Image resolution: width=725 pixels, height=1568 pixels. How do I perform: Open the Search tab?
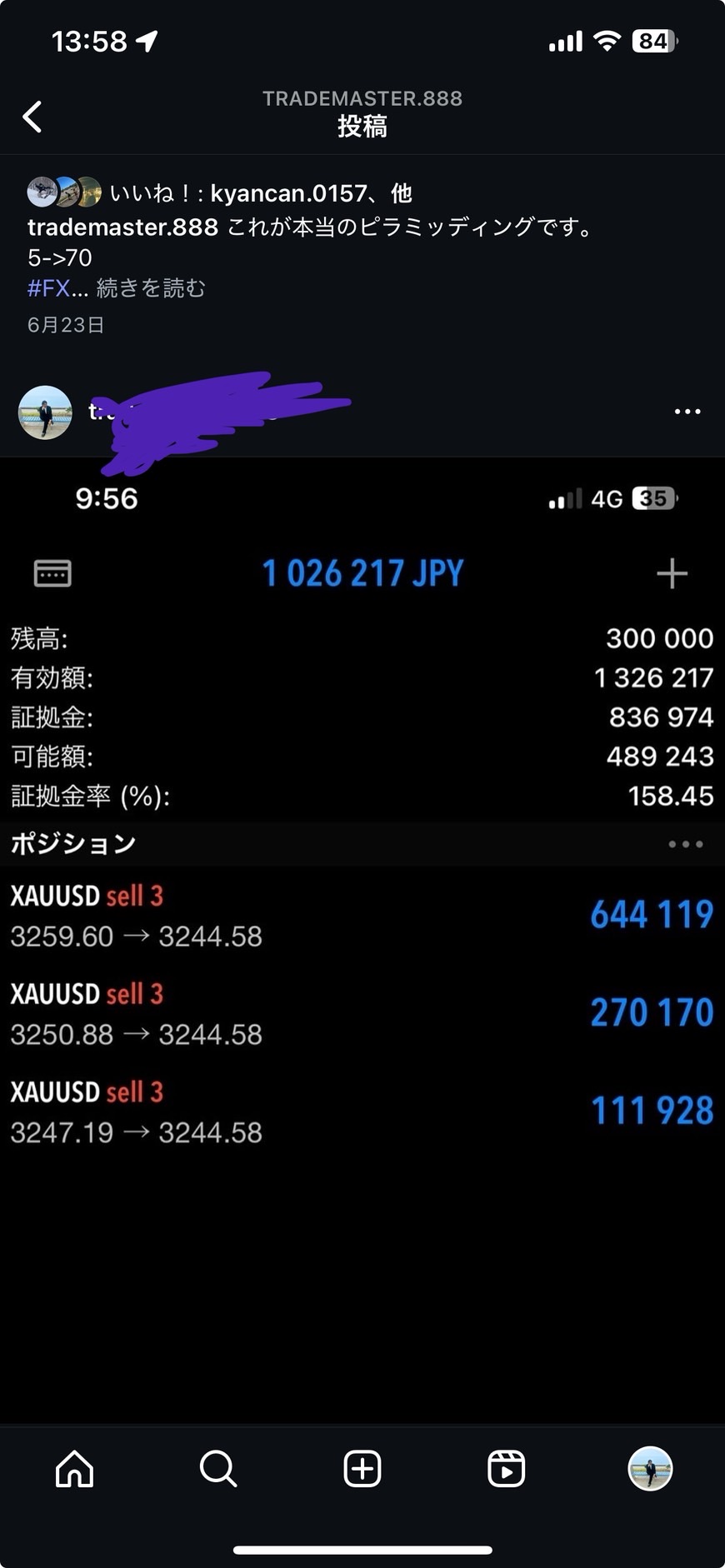pyautogui.click(x=218, y=1469)
